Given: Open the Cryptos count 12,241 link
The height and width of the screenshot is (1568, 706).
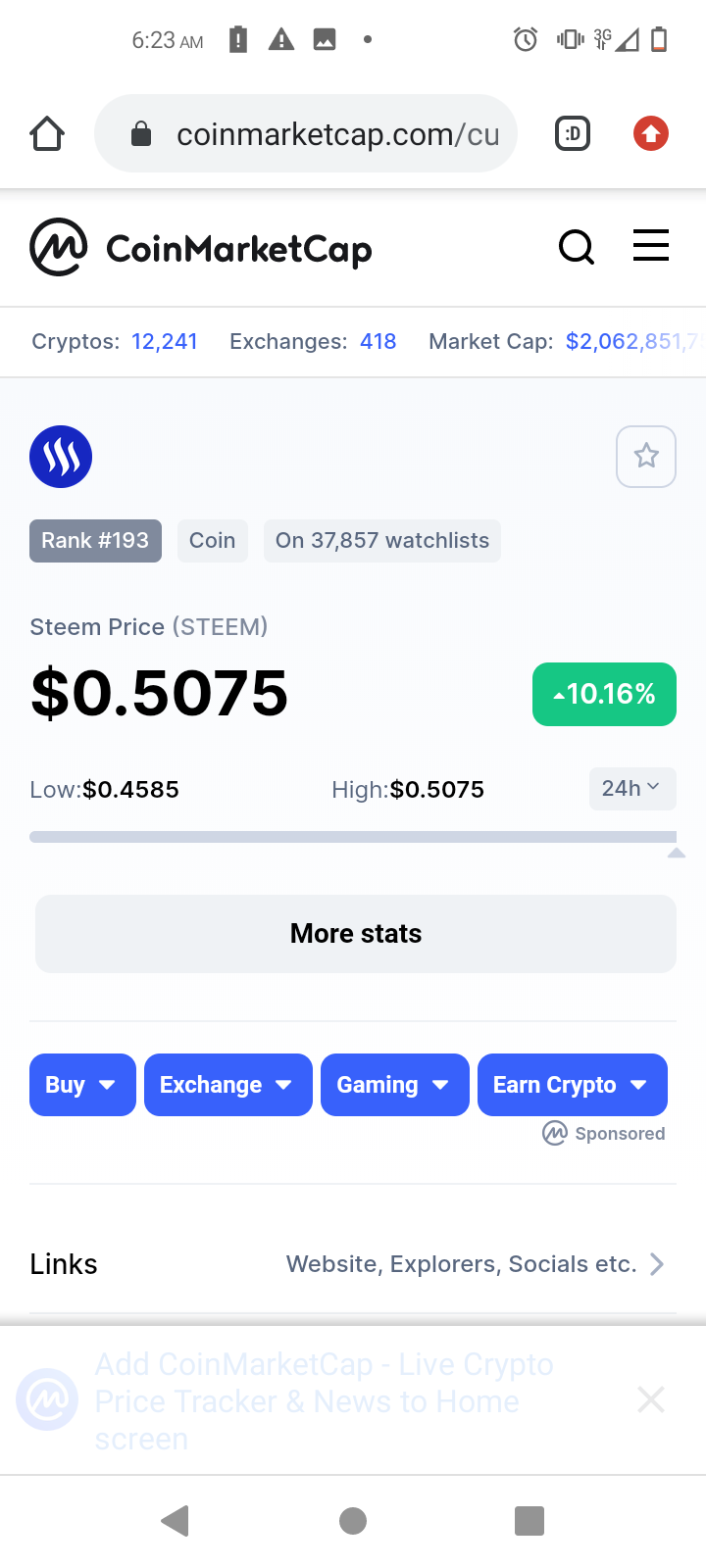Looking at the screenshot, I should point(164,341).
